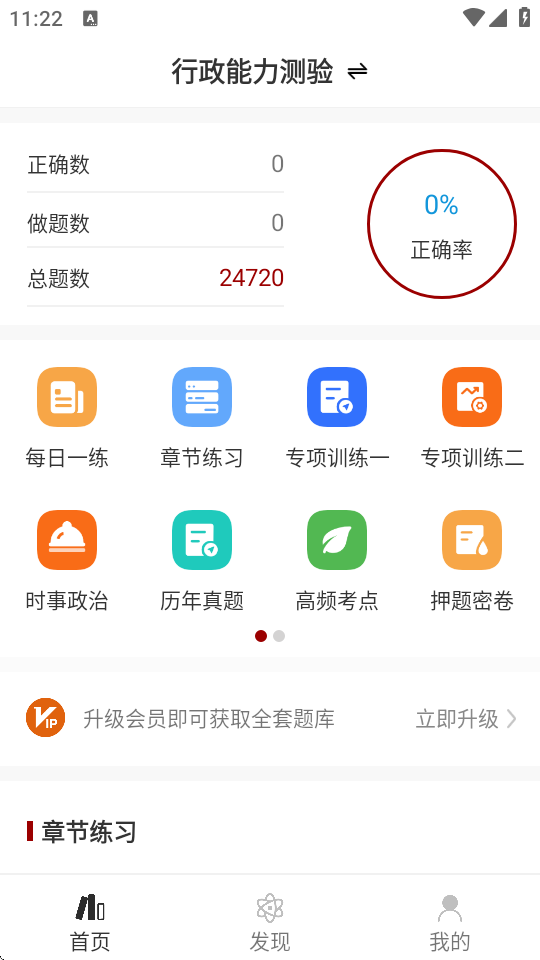Go to the 首页 tab
The image size is (540, 960).
pyautogui.click(x=90, y=923)
